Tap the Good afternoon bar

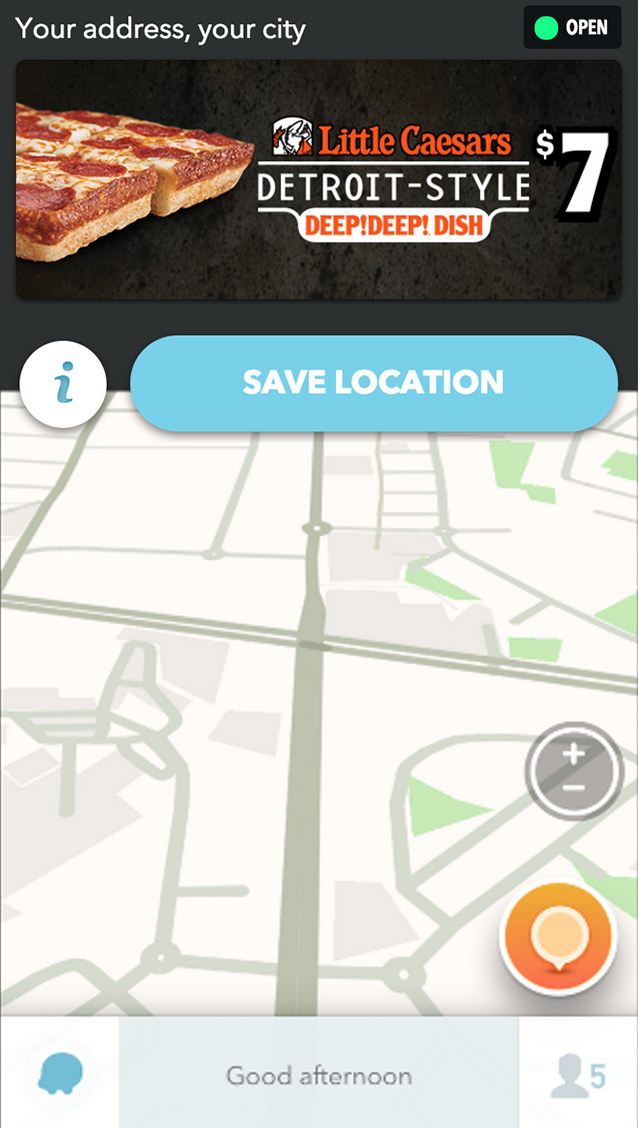(318, 1076)
